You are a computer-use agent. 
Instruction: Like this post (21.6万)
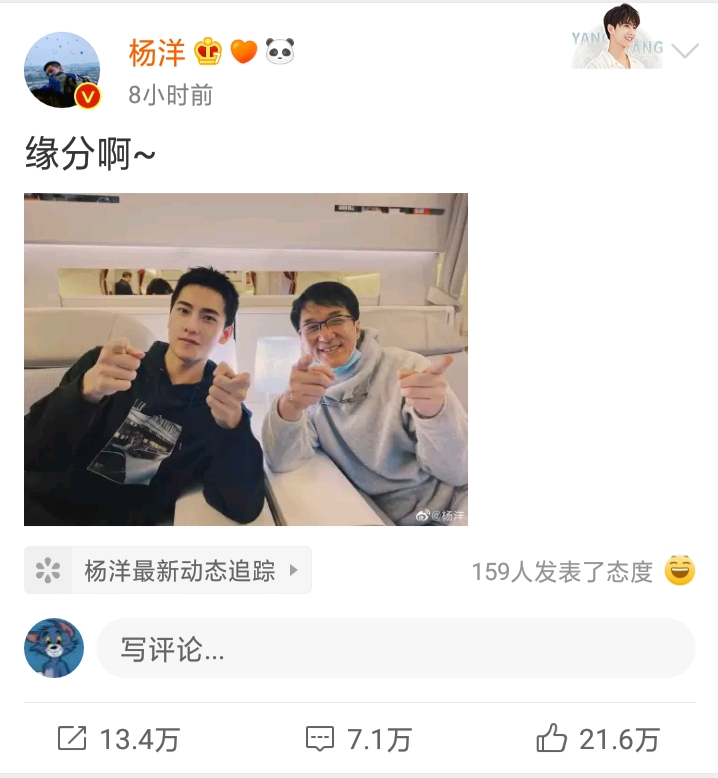[597, 739]
